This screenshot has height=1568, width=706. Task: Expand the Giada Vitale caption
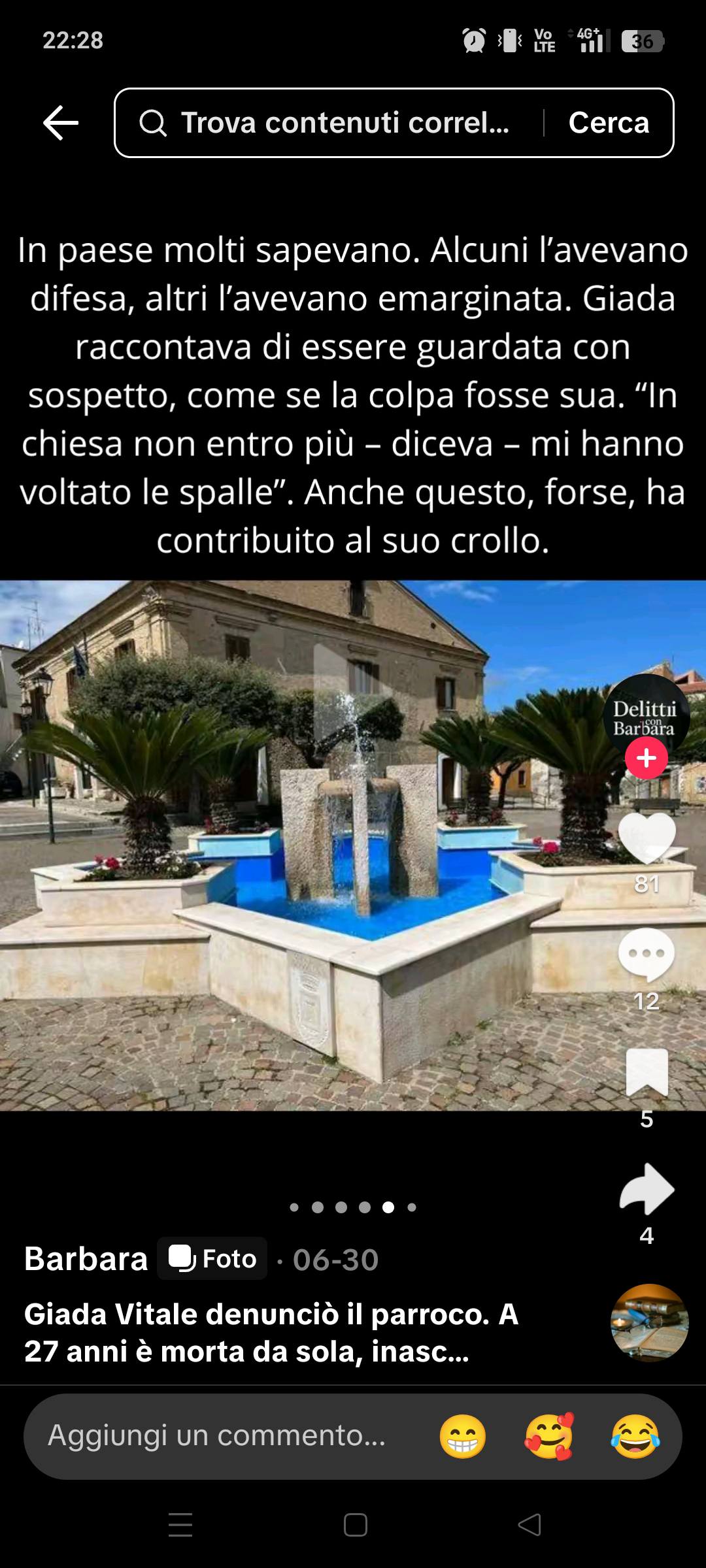point(271,1333)
